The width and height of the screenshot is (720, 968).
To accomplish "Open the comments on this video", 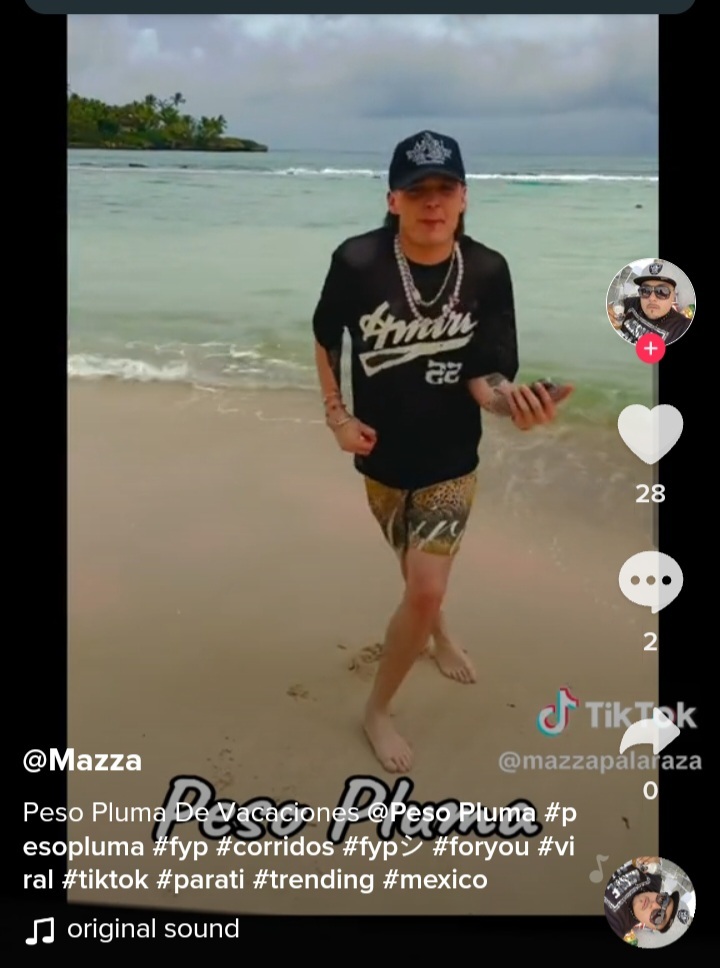I will tap(650, 581).
